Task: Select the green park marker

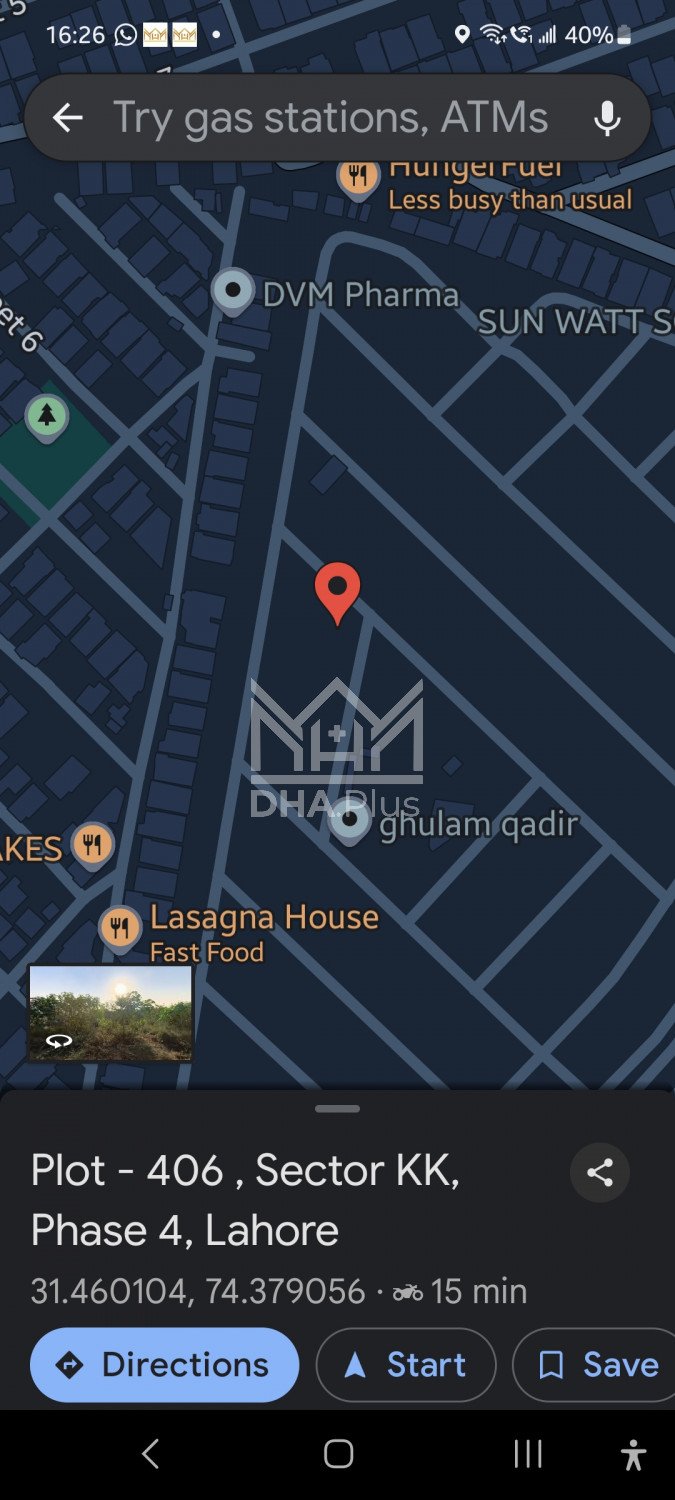Action: [x=46, y=415]
